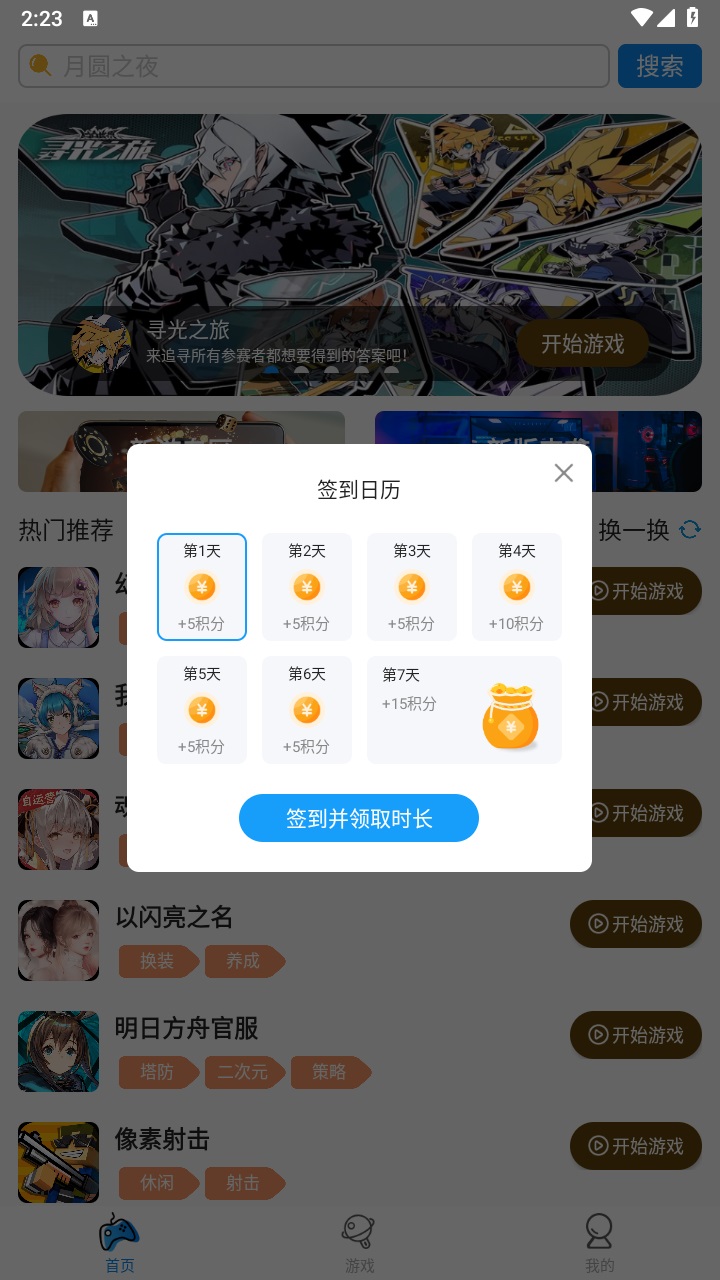Tap the 射击 tag under 像素射击
720x1280 pixels.
pos(243,1184)
